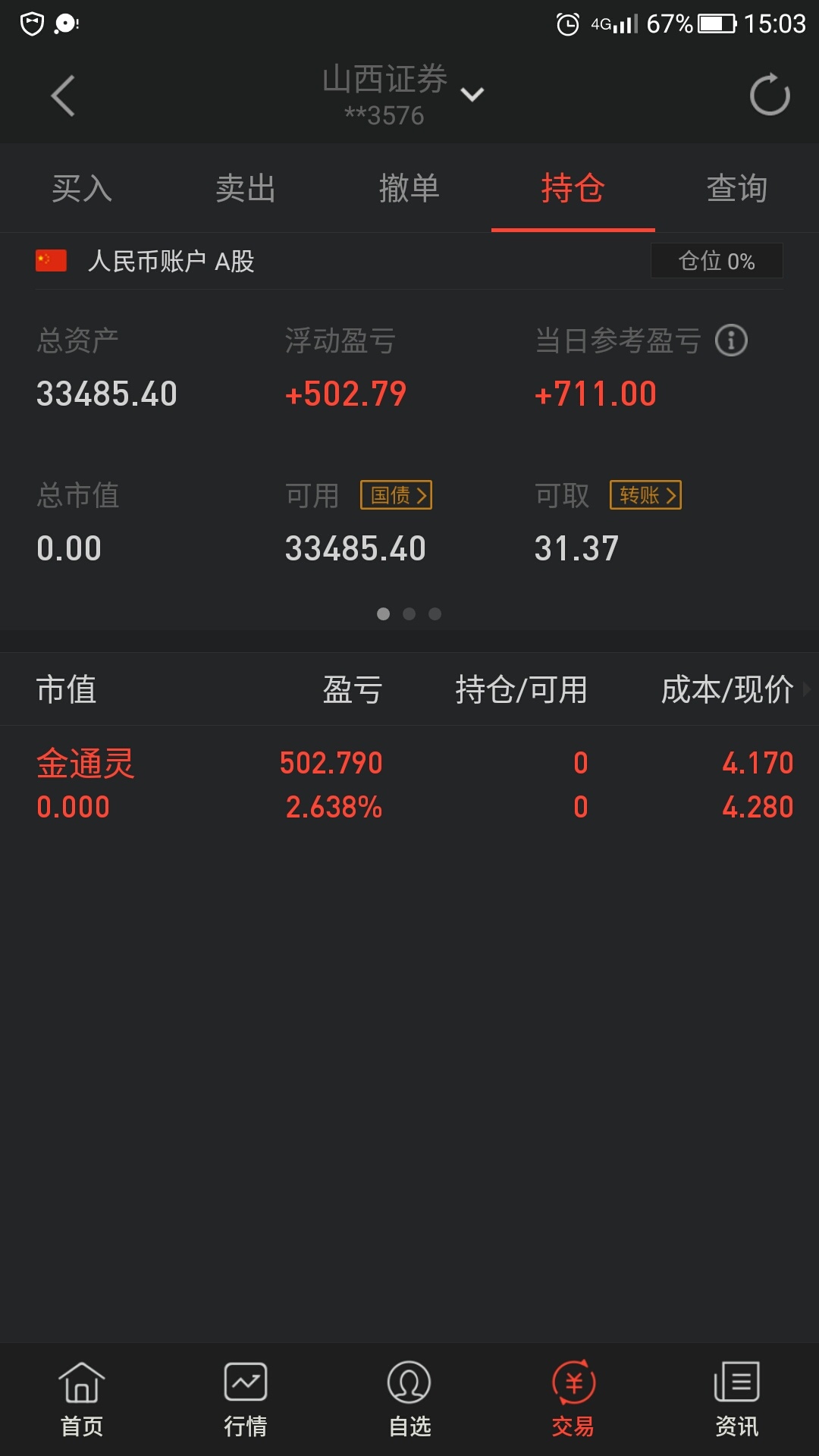Open the 查询 tab
Viewport: 819px width, 1456px height.
pyautogui.click(x=737, y=188)
